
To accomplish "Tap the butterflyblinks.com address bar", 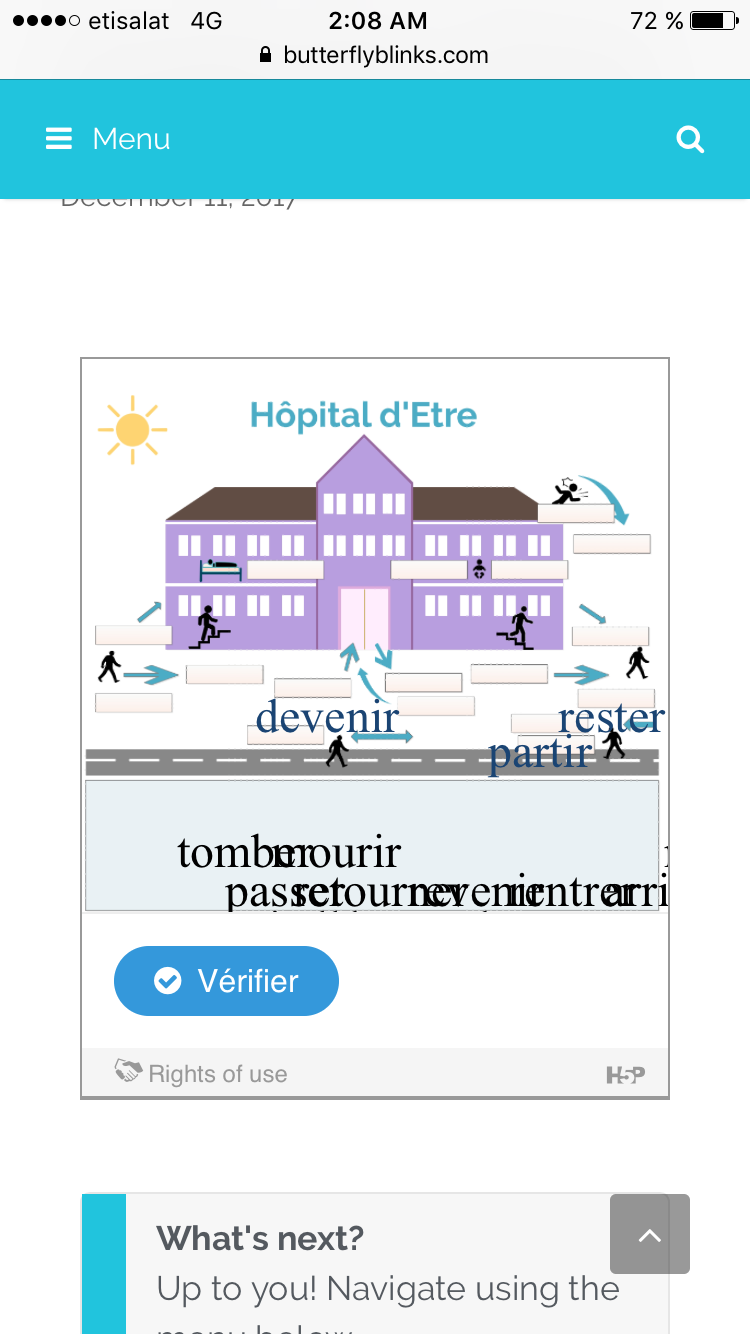I will click(x=375, y=55).
